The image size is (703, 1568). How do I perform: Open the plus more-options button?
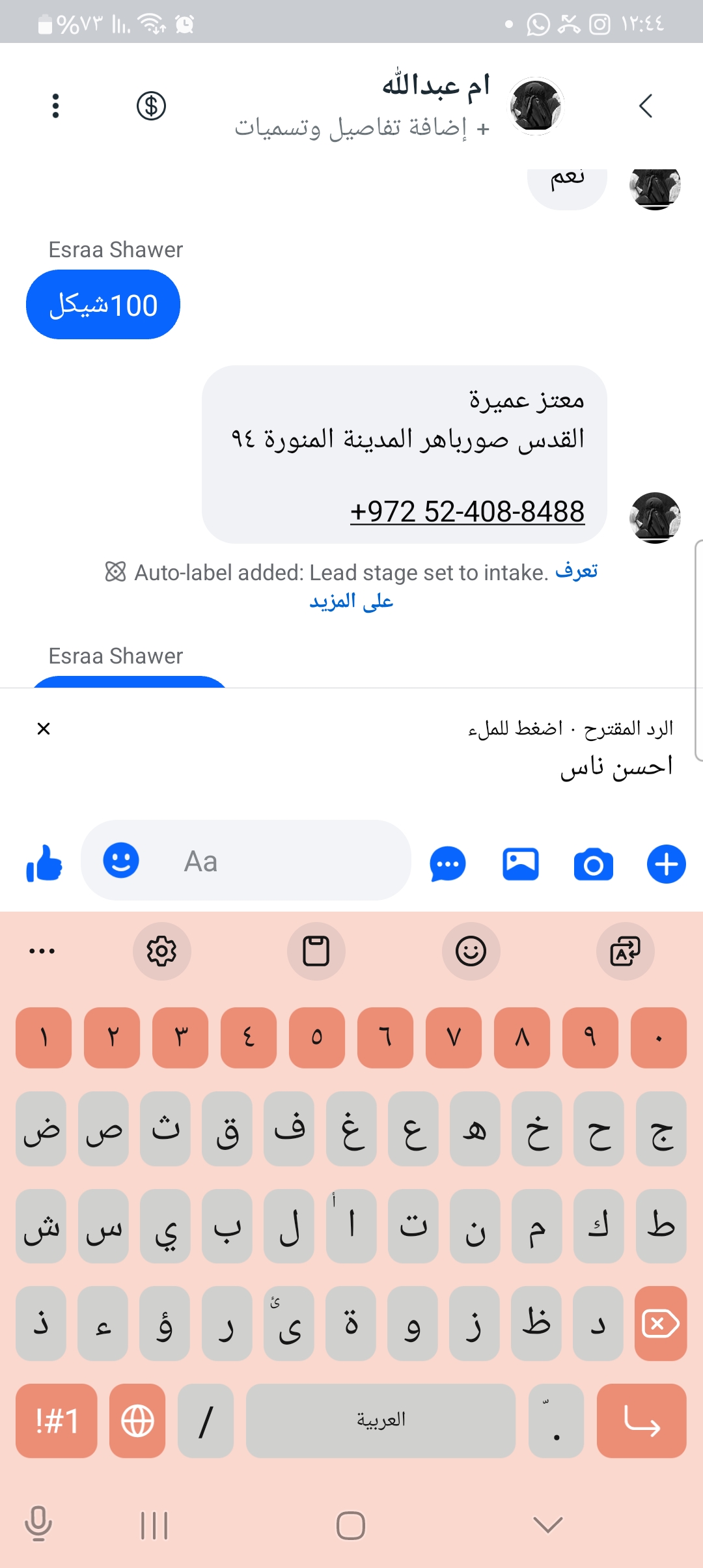(666, 865)
